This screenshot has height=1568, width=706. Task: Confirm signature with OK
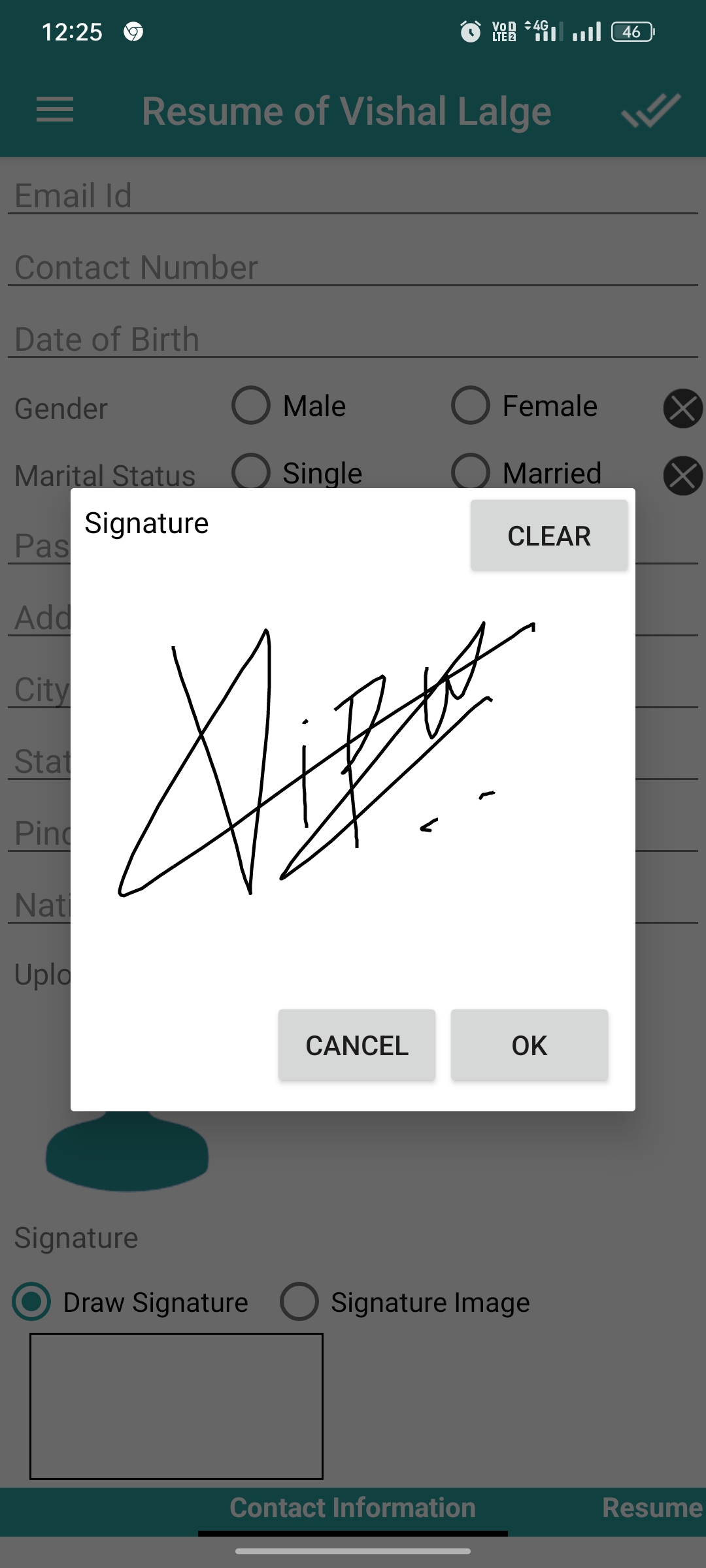point(529,1045)
